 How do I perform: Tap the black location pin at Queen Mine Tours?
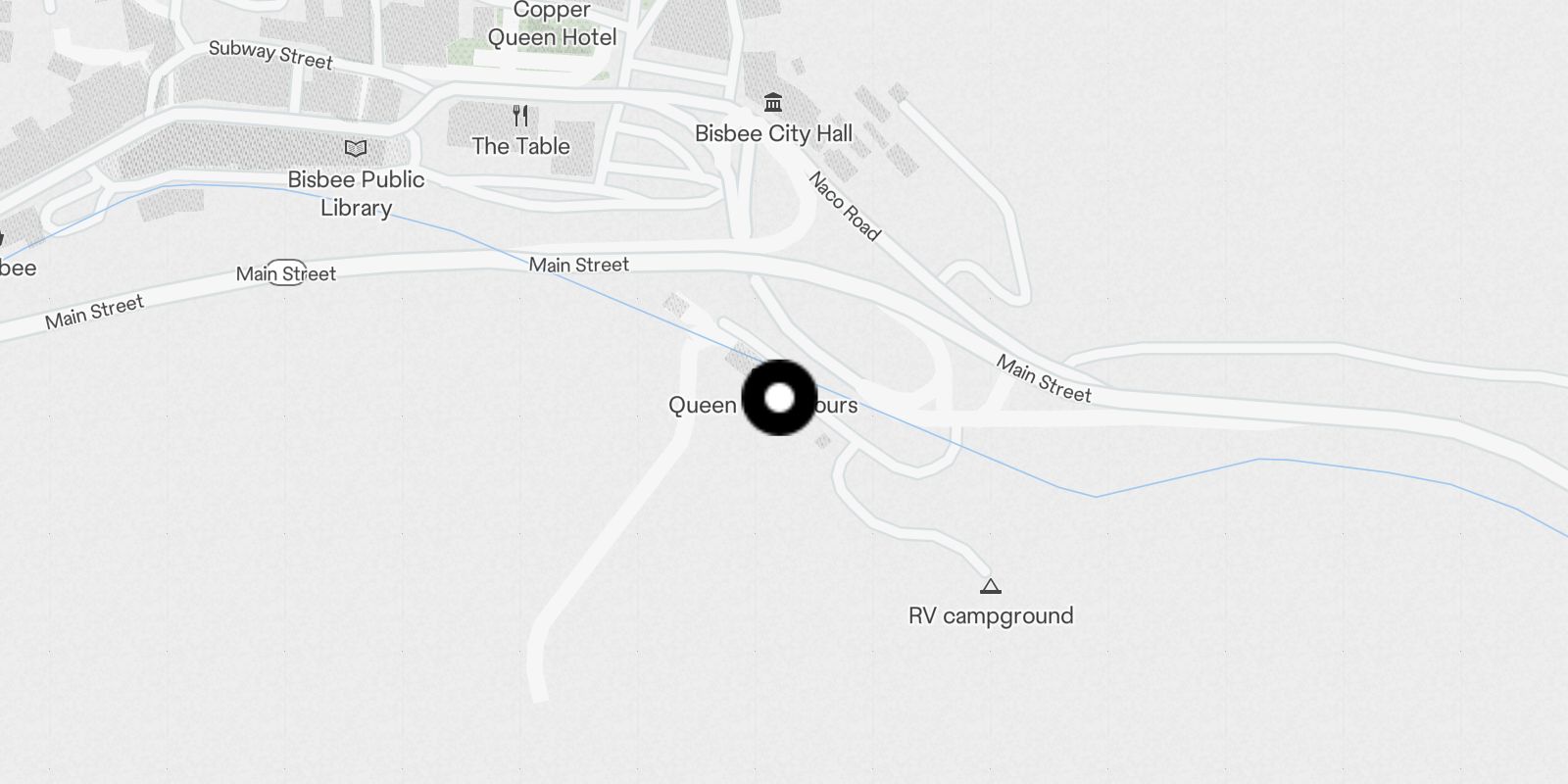[779, 398]
